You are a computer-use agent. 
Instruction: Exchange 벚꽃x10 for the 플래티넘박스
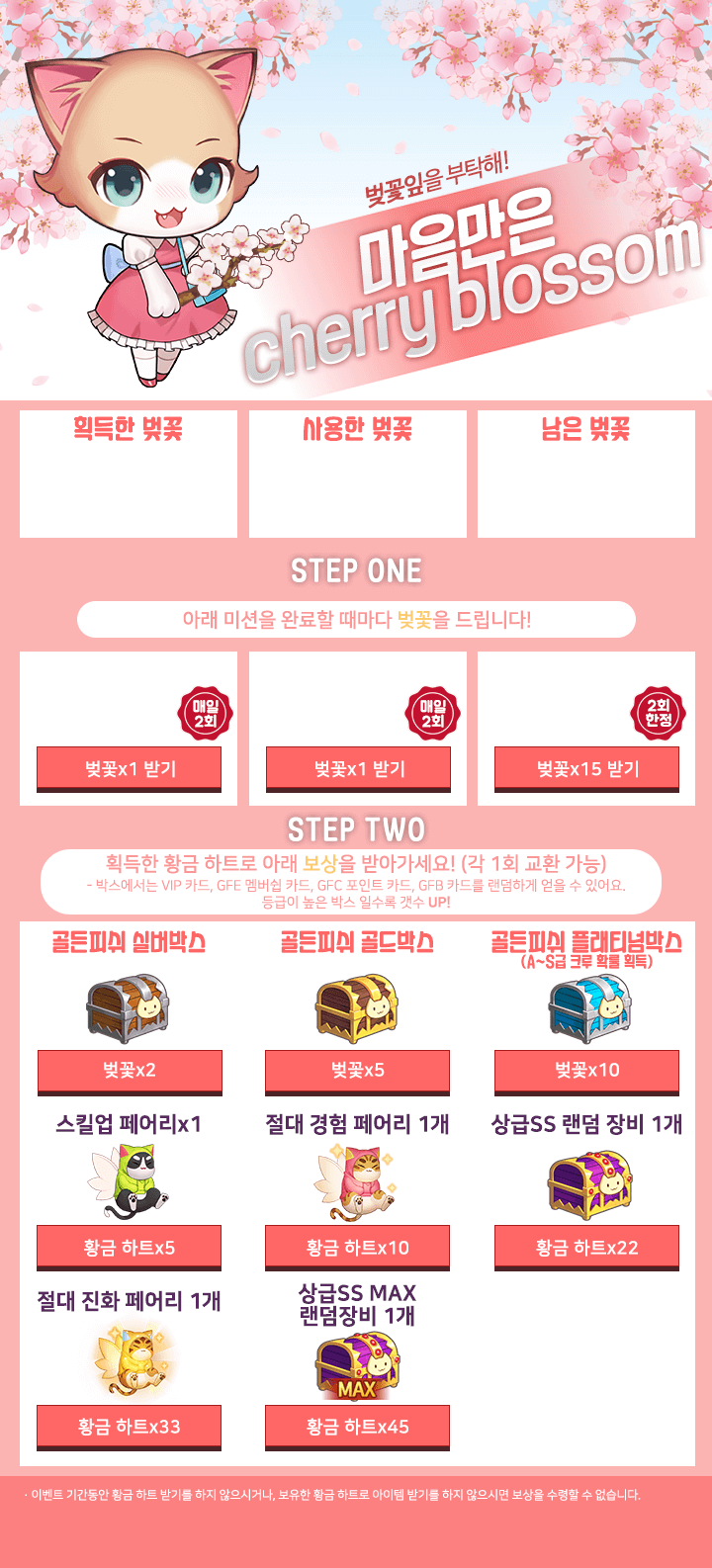pos(586,1072)
